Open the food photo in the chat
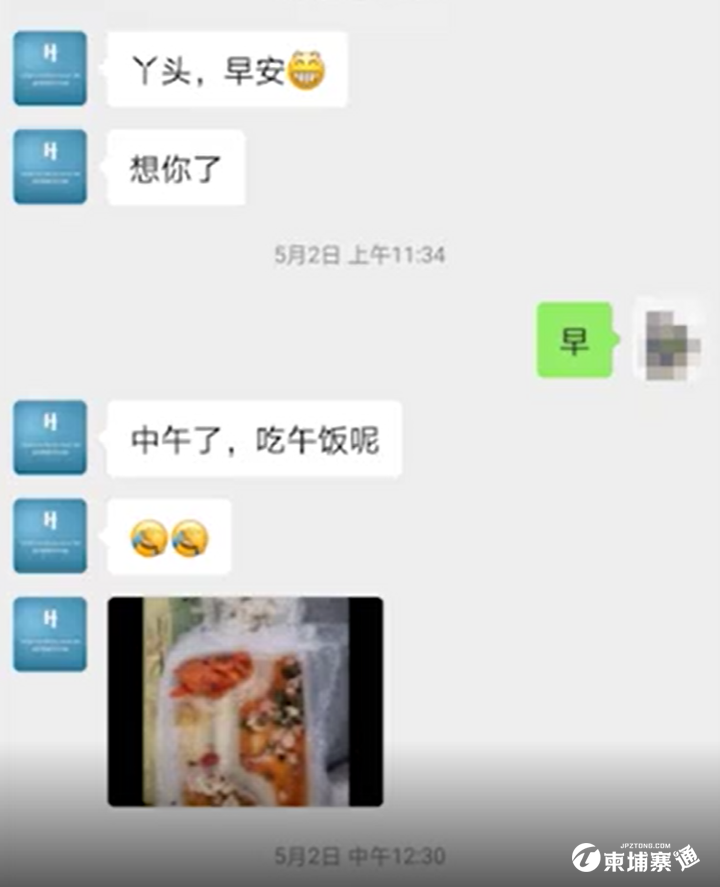The height and width of the screenshot is (887, 720). tap(245, 701)
